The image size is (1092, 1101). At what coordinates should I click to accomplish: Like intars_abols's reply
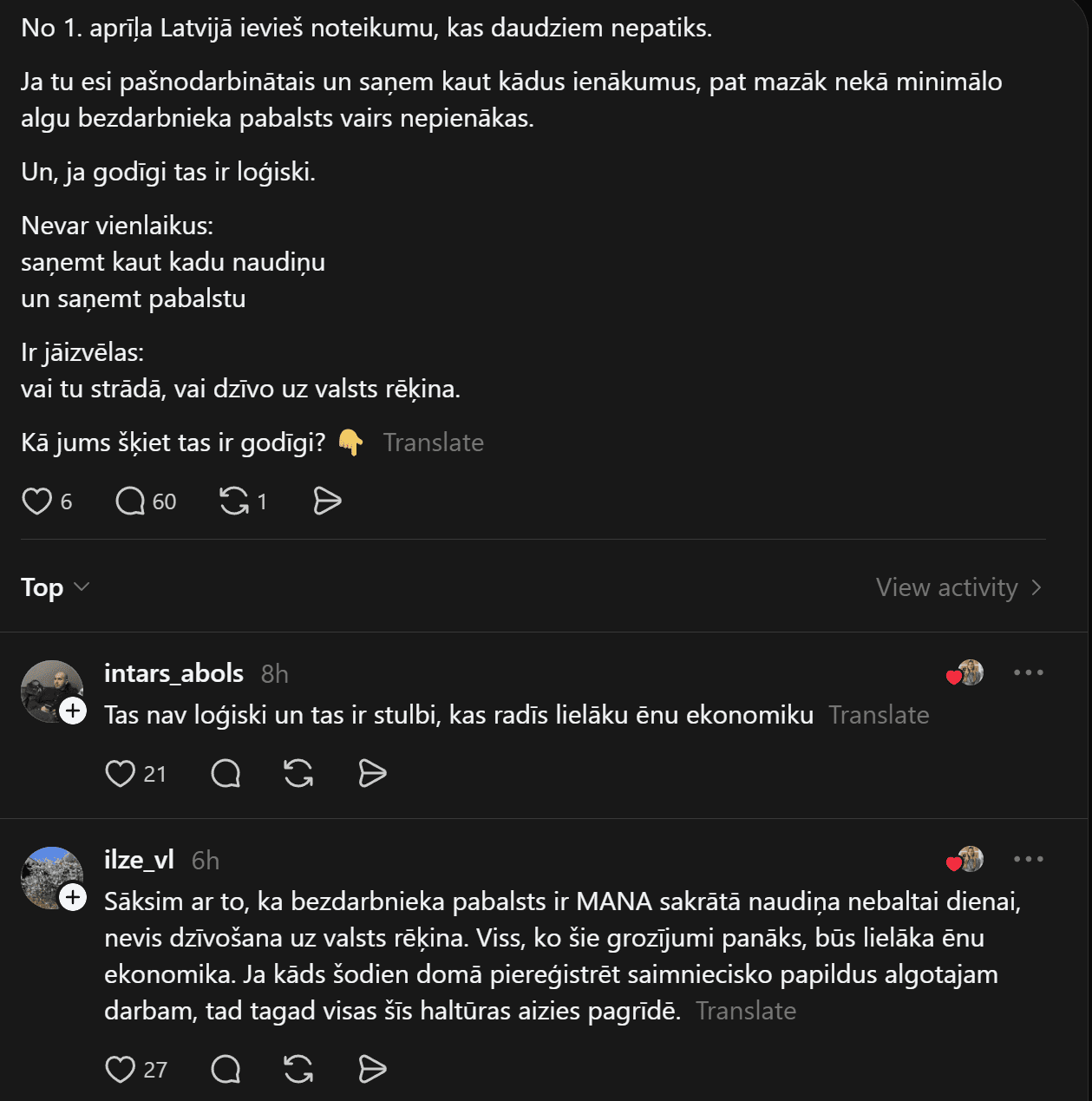[120, 773]
